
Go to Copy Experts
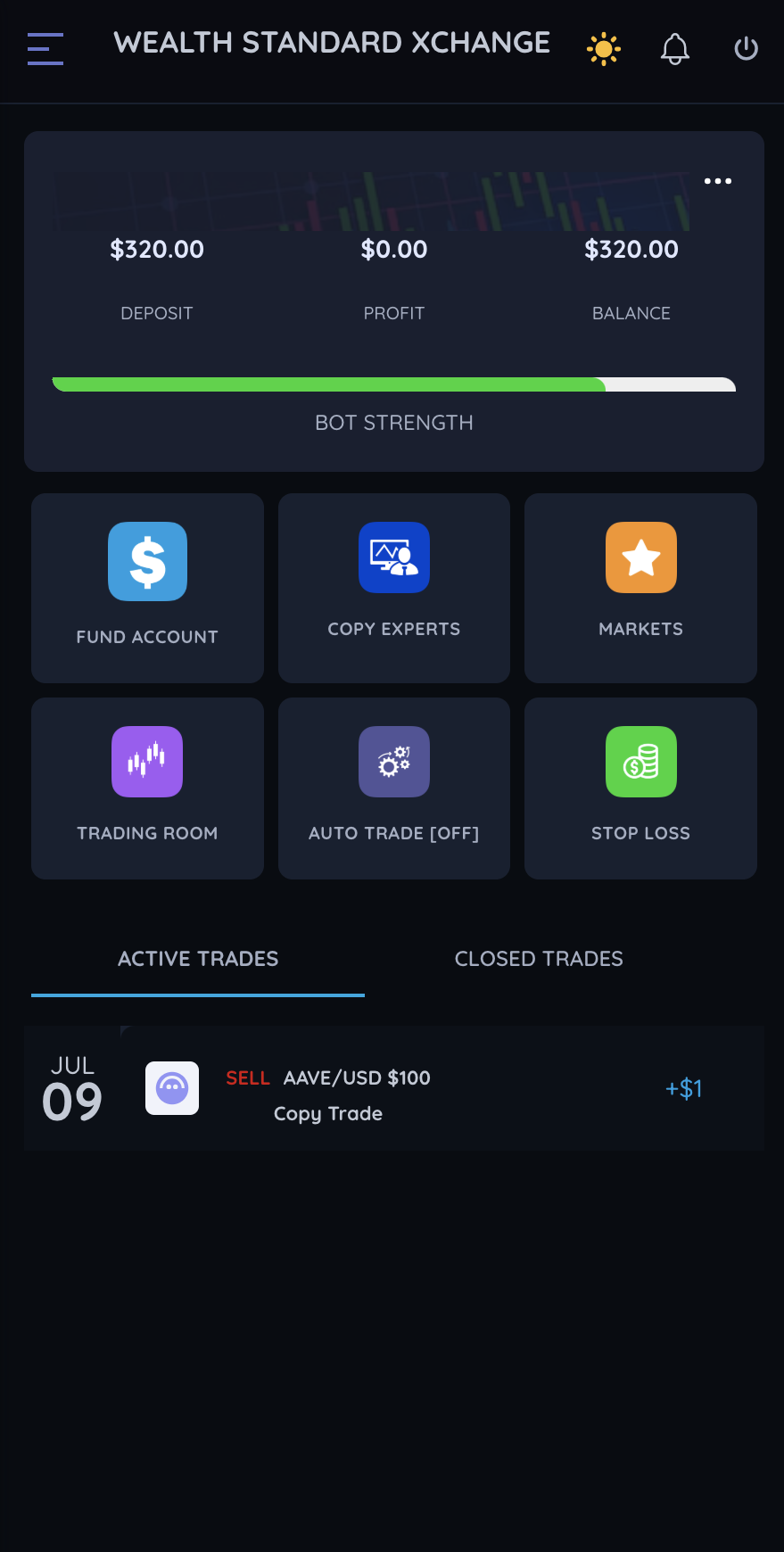(x=394, y=588)
